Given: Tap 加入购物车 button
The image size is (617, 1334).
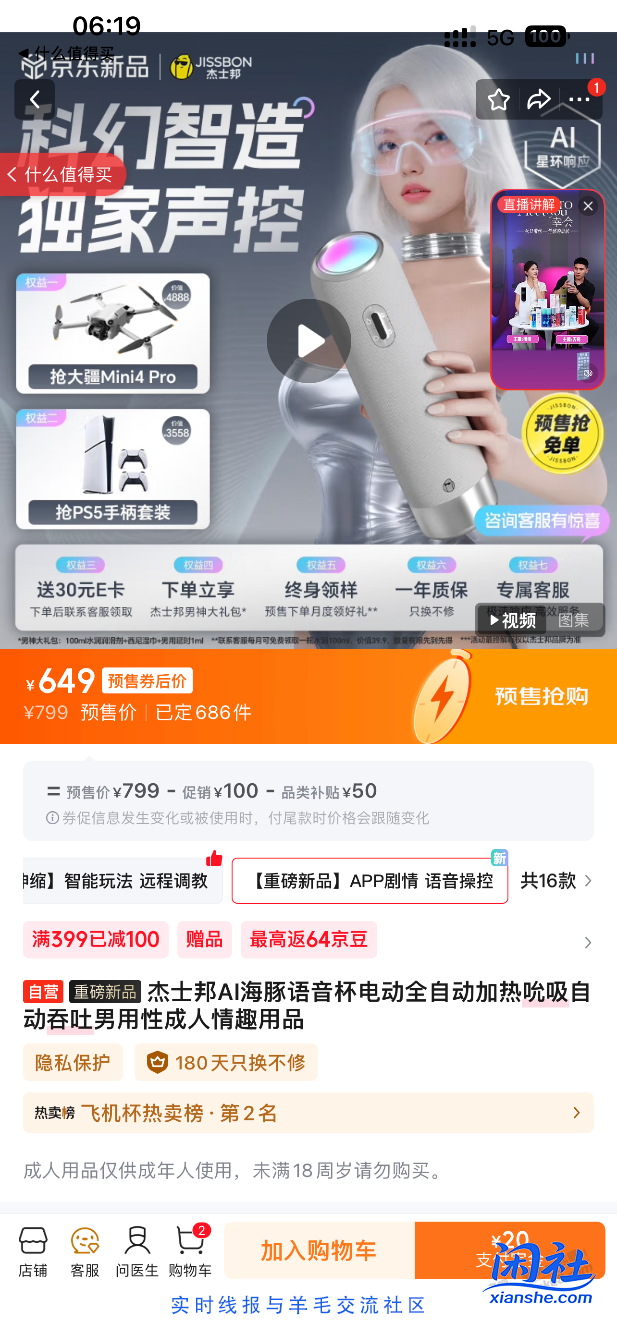Looking at the screenshot, I should point(318,1250).
